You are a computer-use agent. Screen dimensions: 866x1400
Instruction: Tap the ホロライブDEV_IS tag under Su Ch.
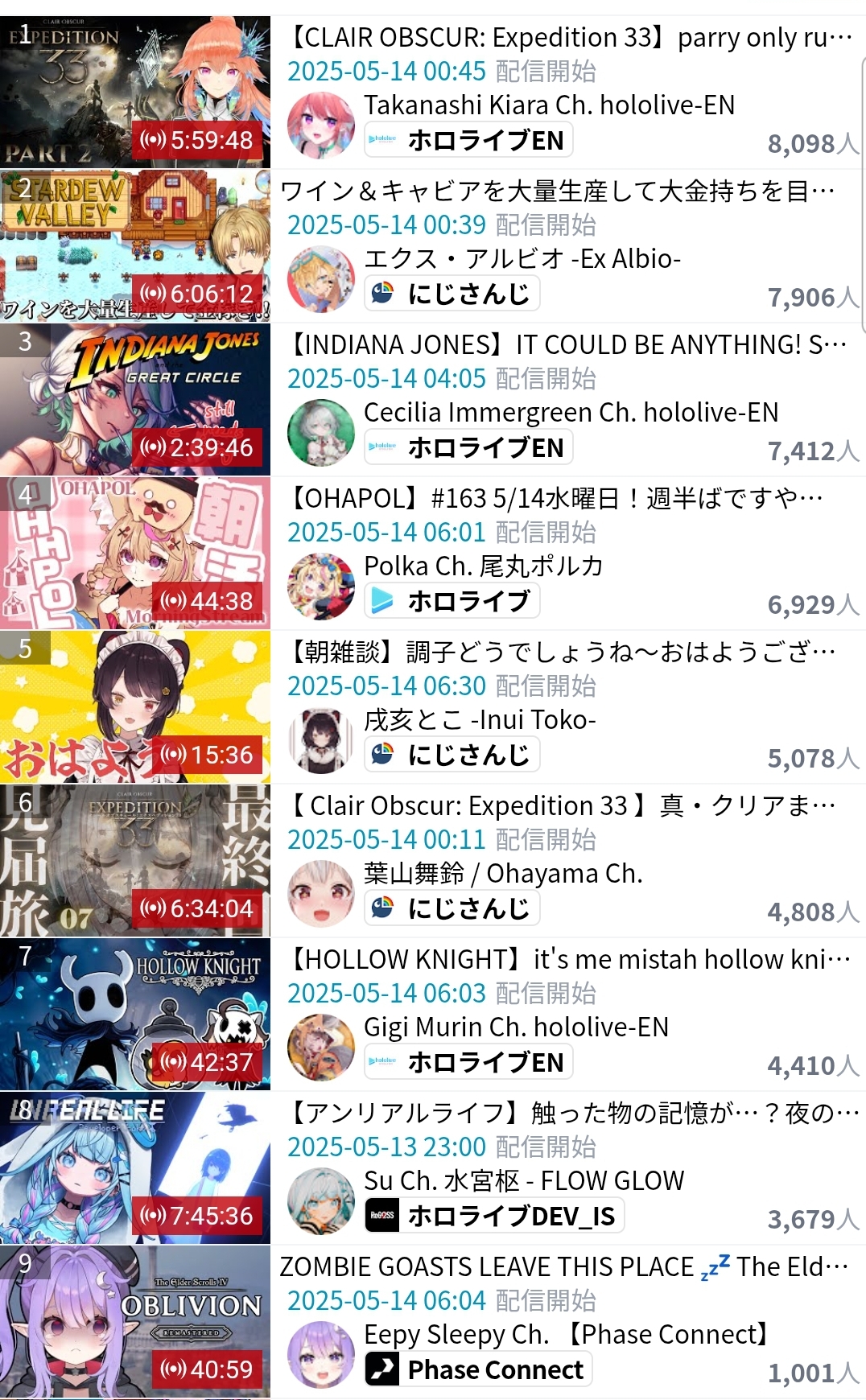coord(494,1216)
